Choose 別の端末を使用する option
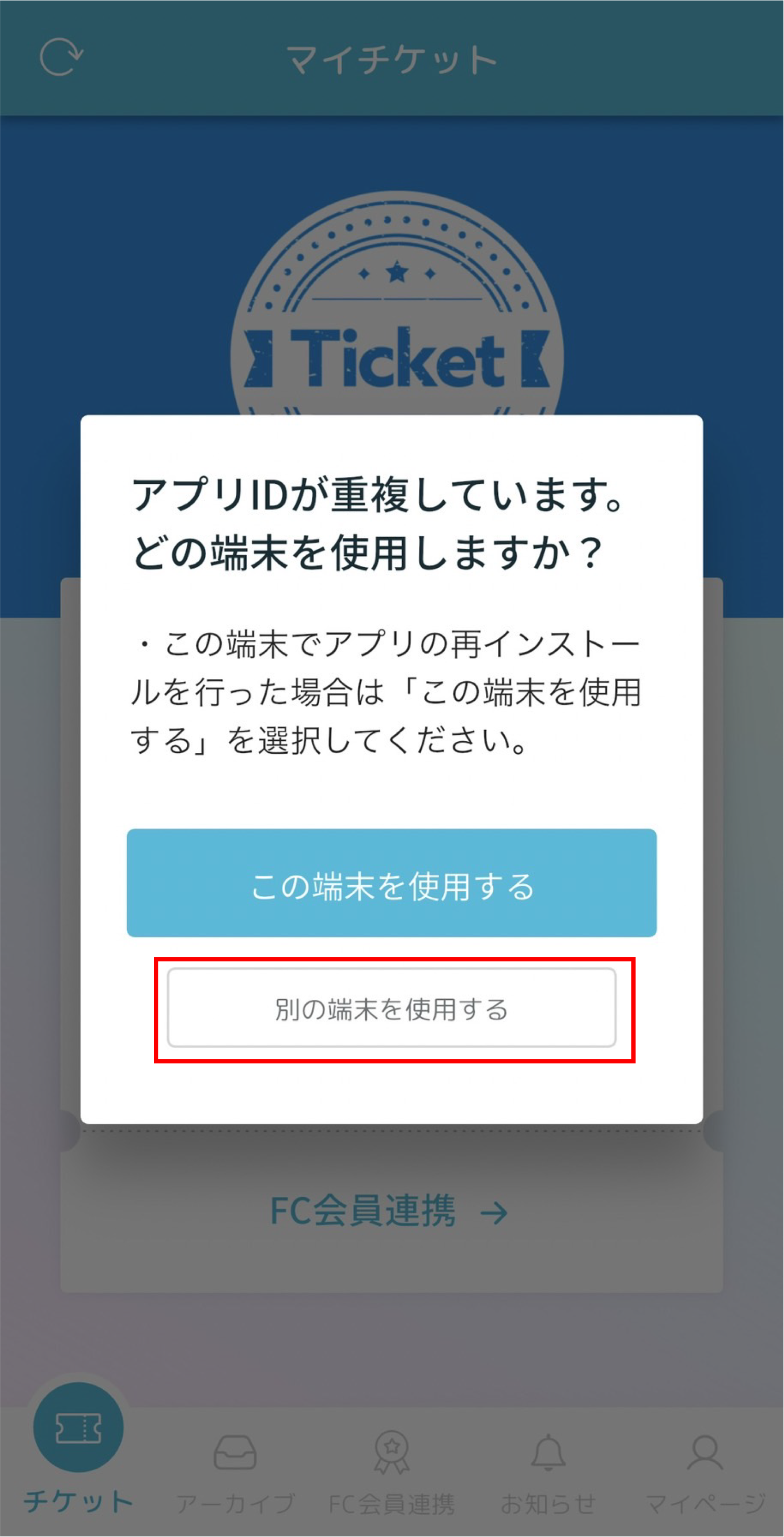This screenshot has height=1537, width=784. click(x=392, y=1008)
